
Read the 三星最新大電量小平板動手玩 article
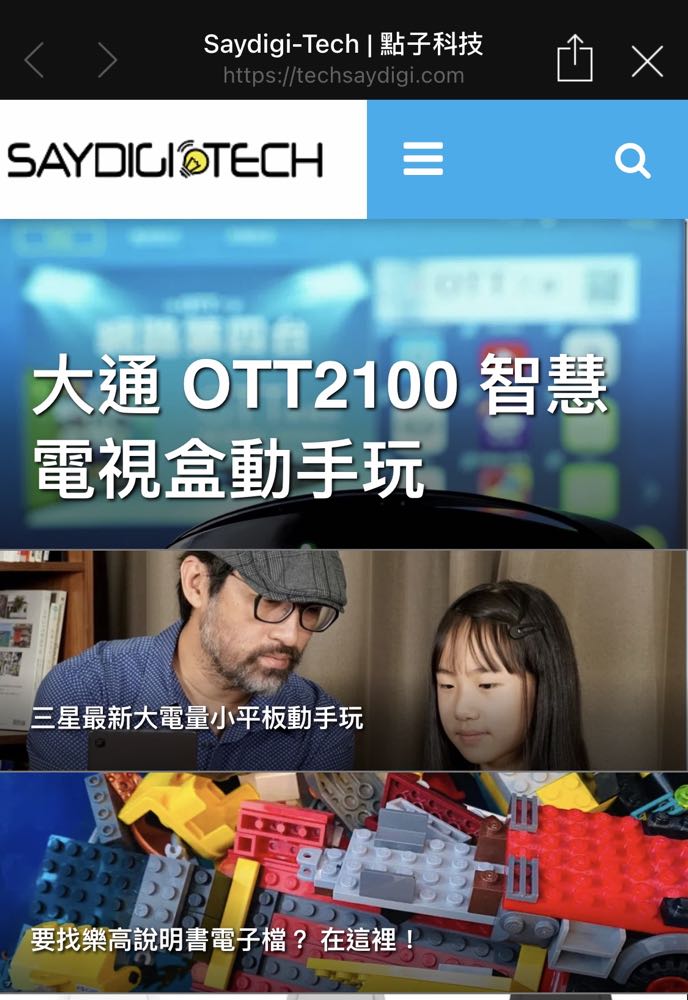click(197, 717)
